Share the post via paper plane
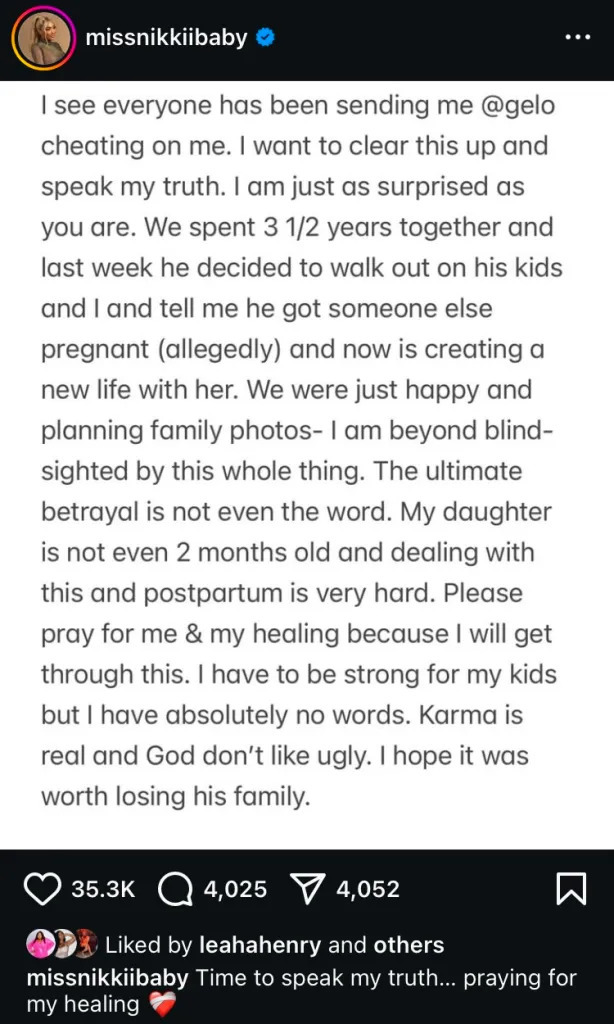Screen dimensions: 614x1024 point(306,889)
